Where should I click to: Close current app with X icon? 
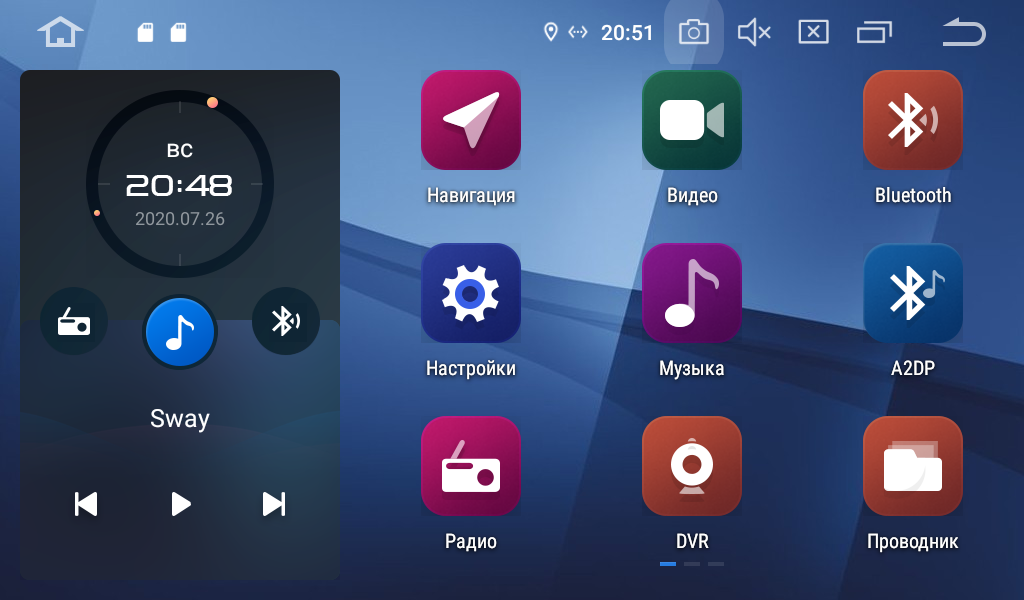814,33
